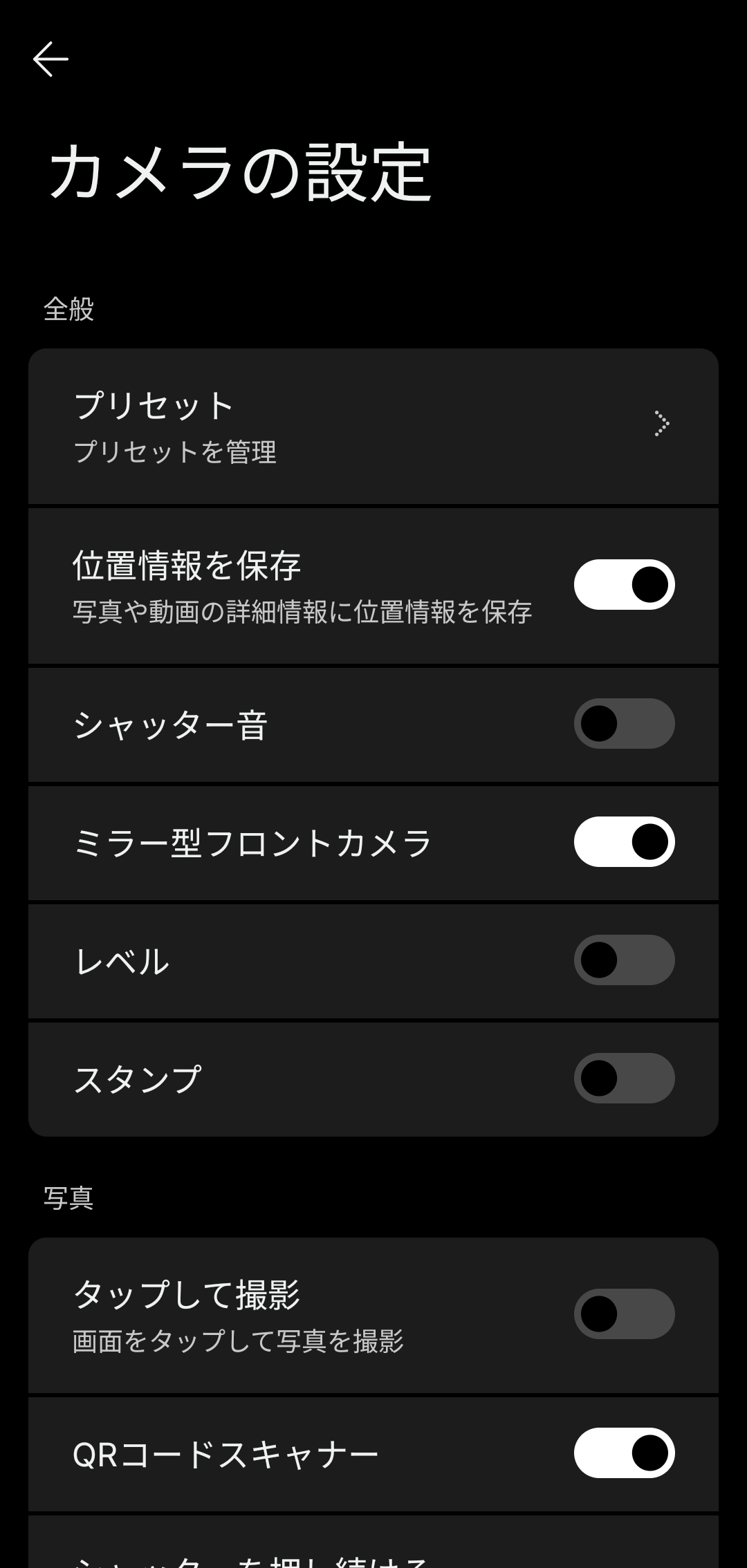Click the chevron next to プリセット
The height and width of the screenshot is (1568, 747).
(661, 424)
